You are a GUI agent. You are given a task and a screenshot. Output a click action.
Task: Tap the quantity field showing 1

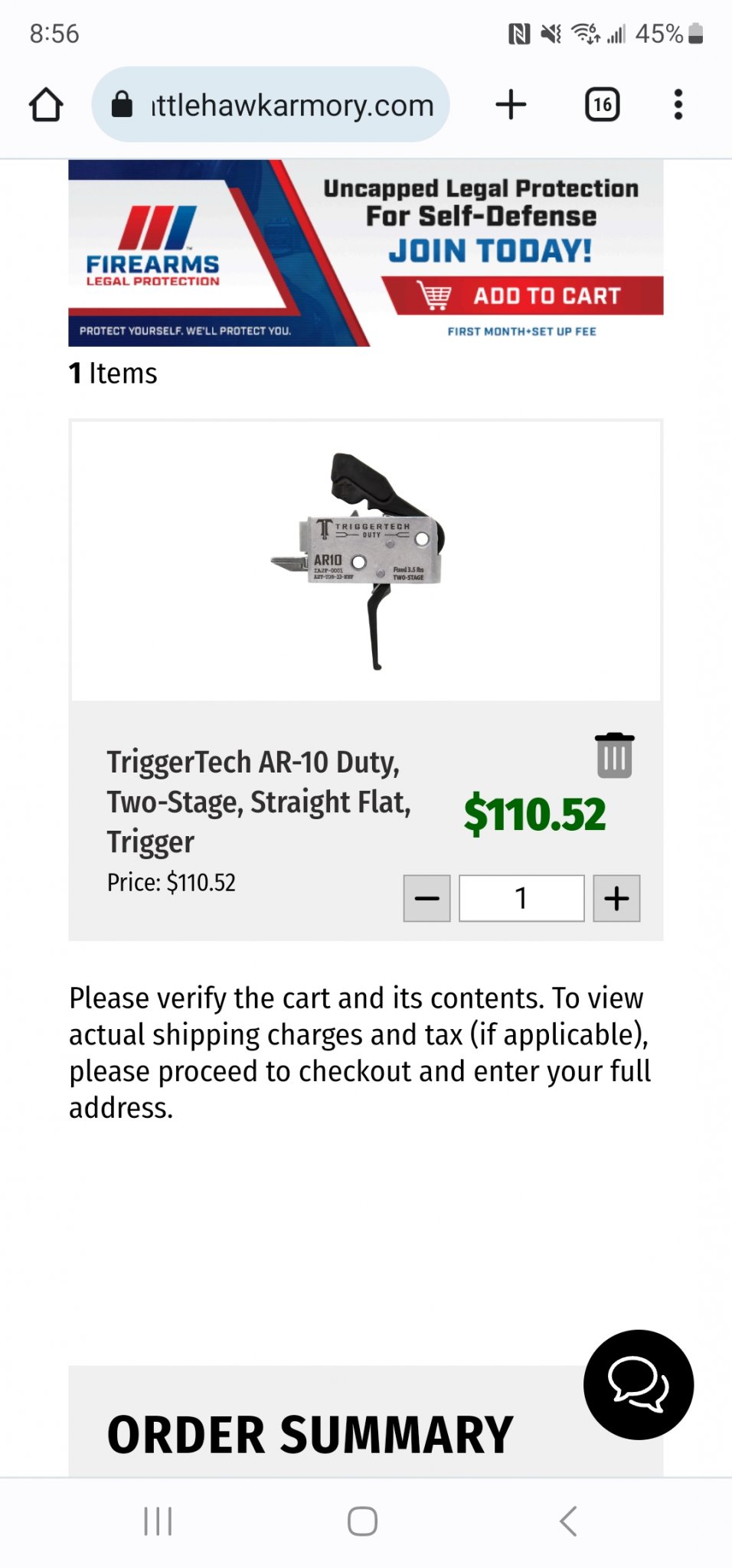click(x=521, y=898)
